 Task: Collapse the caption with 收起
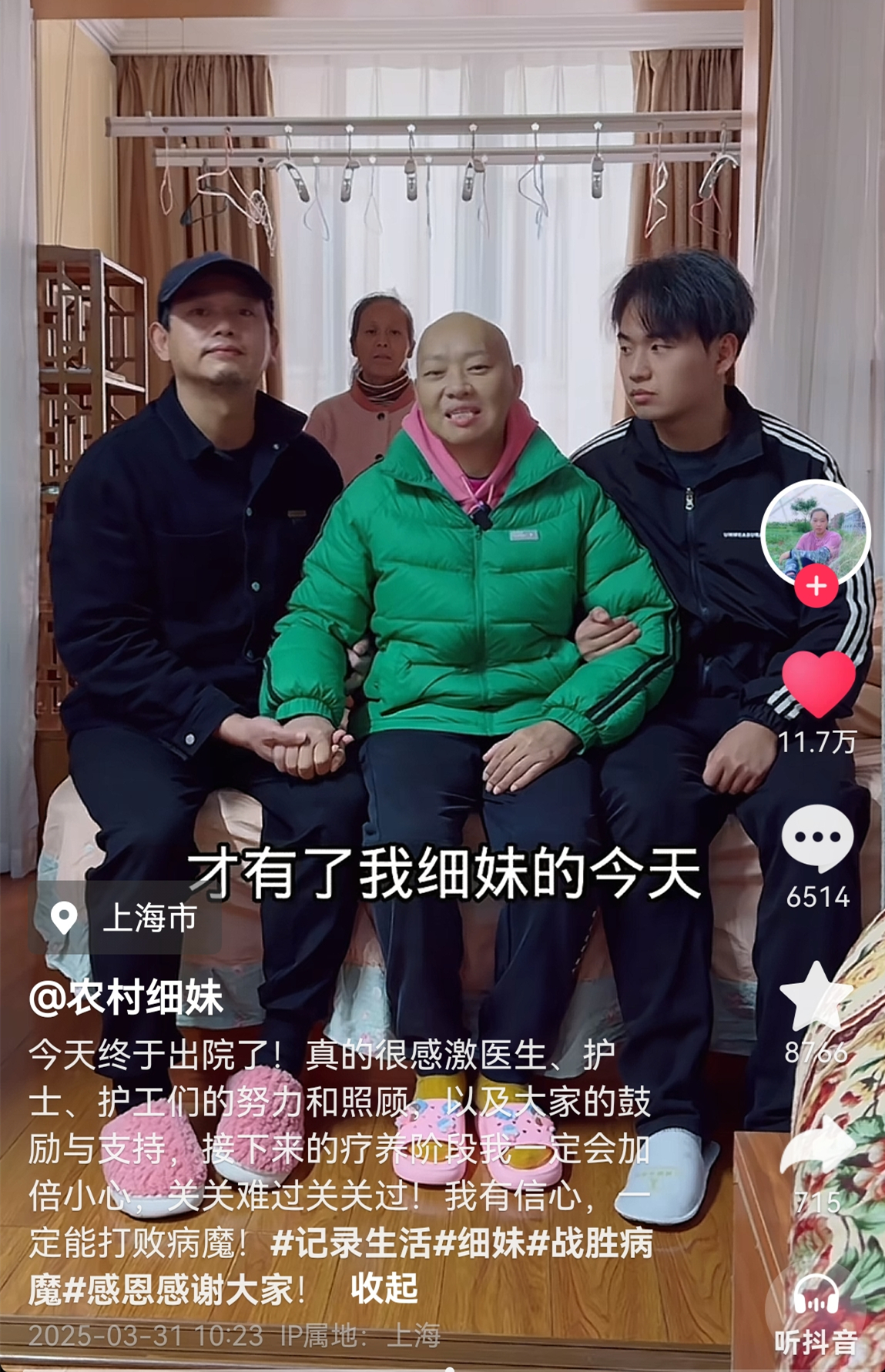click(x=384, y=1289)
